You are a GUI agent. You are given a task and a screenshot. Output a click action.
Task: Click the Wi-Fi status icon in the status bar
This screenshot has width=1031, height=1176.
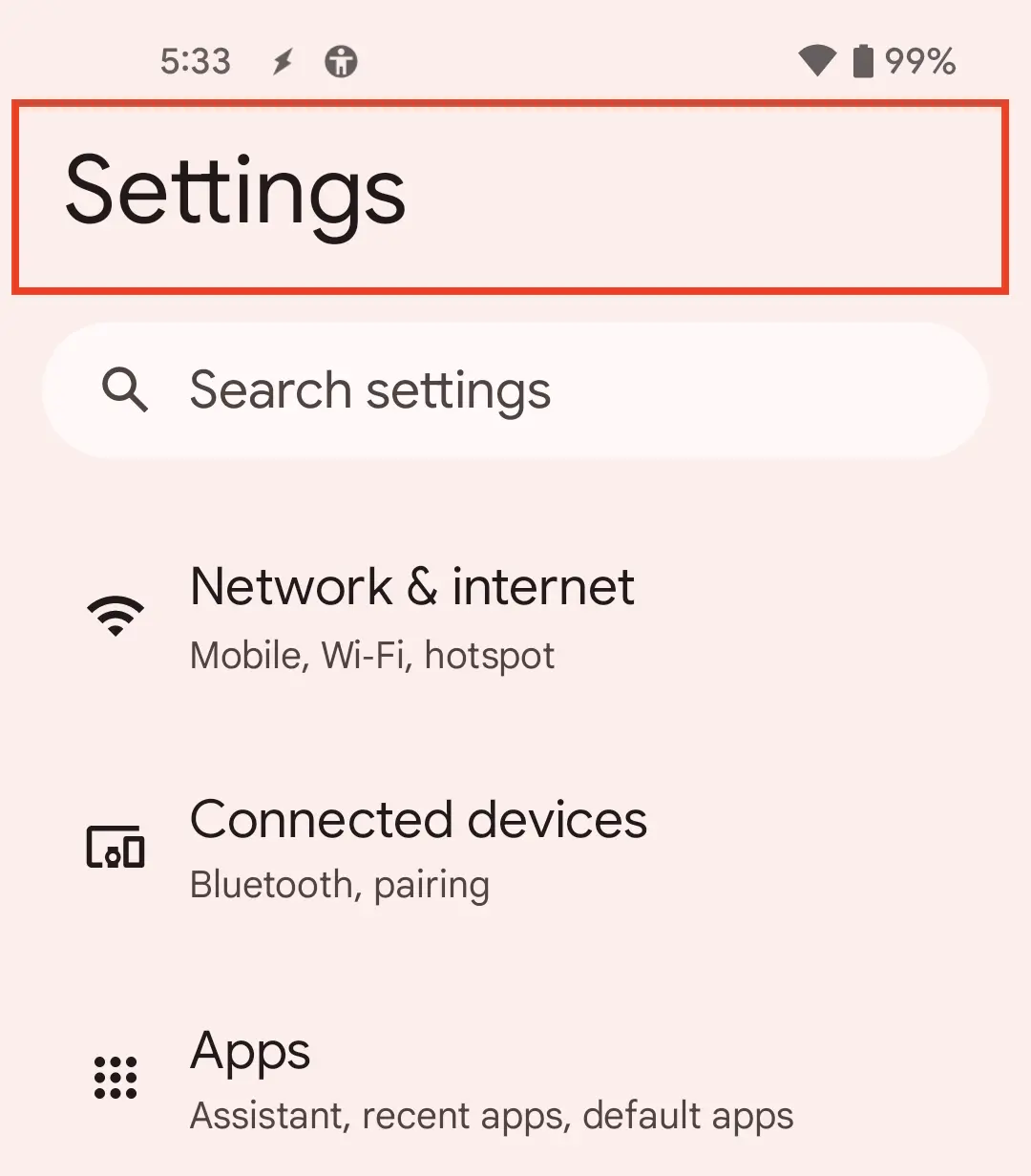(x=817, y=61)
